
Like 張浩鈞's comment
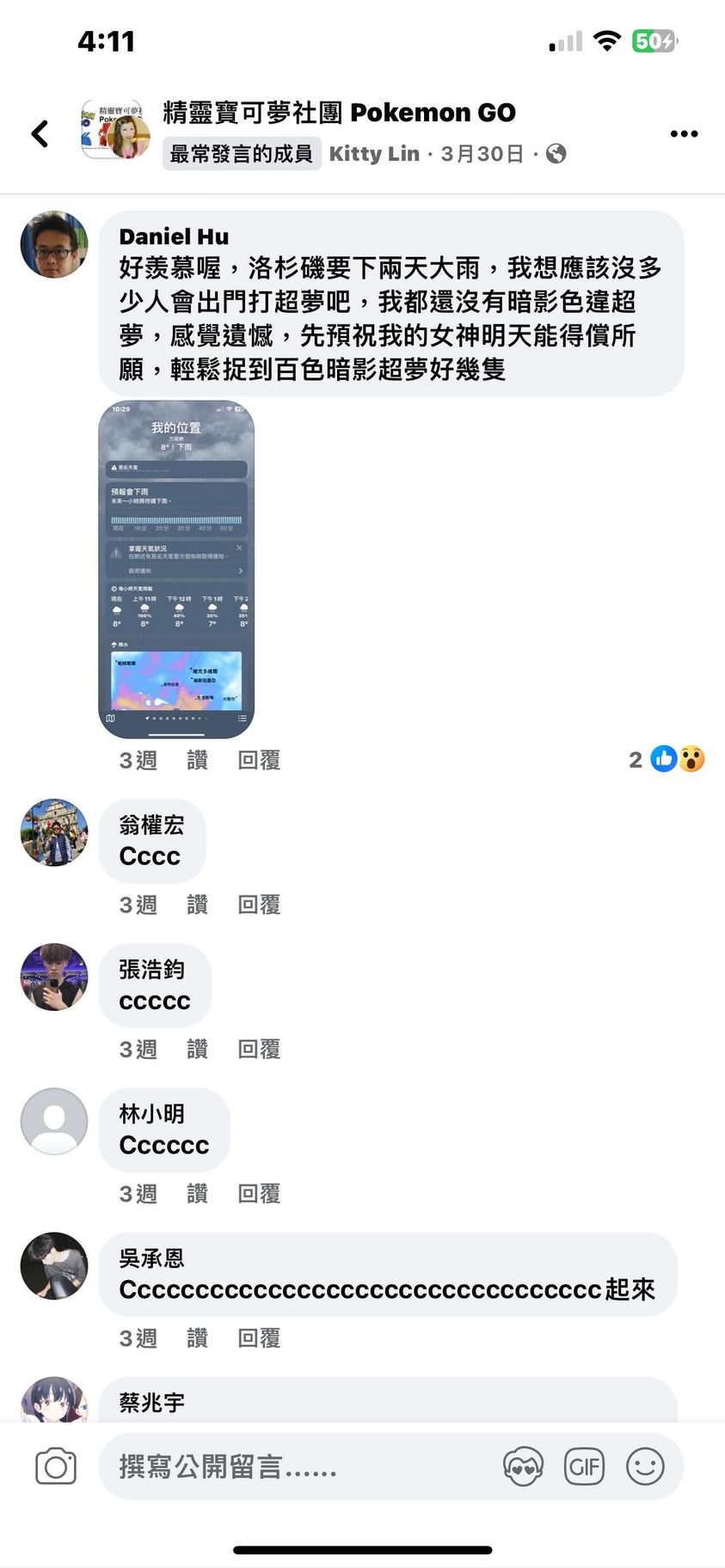[x=197, y=1049]
